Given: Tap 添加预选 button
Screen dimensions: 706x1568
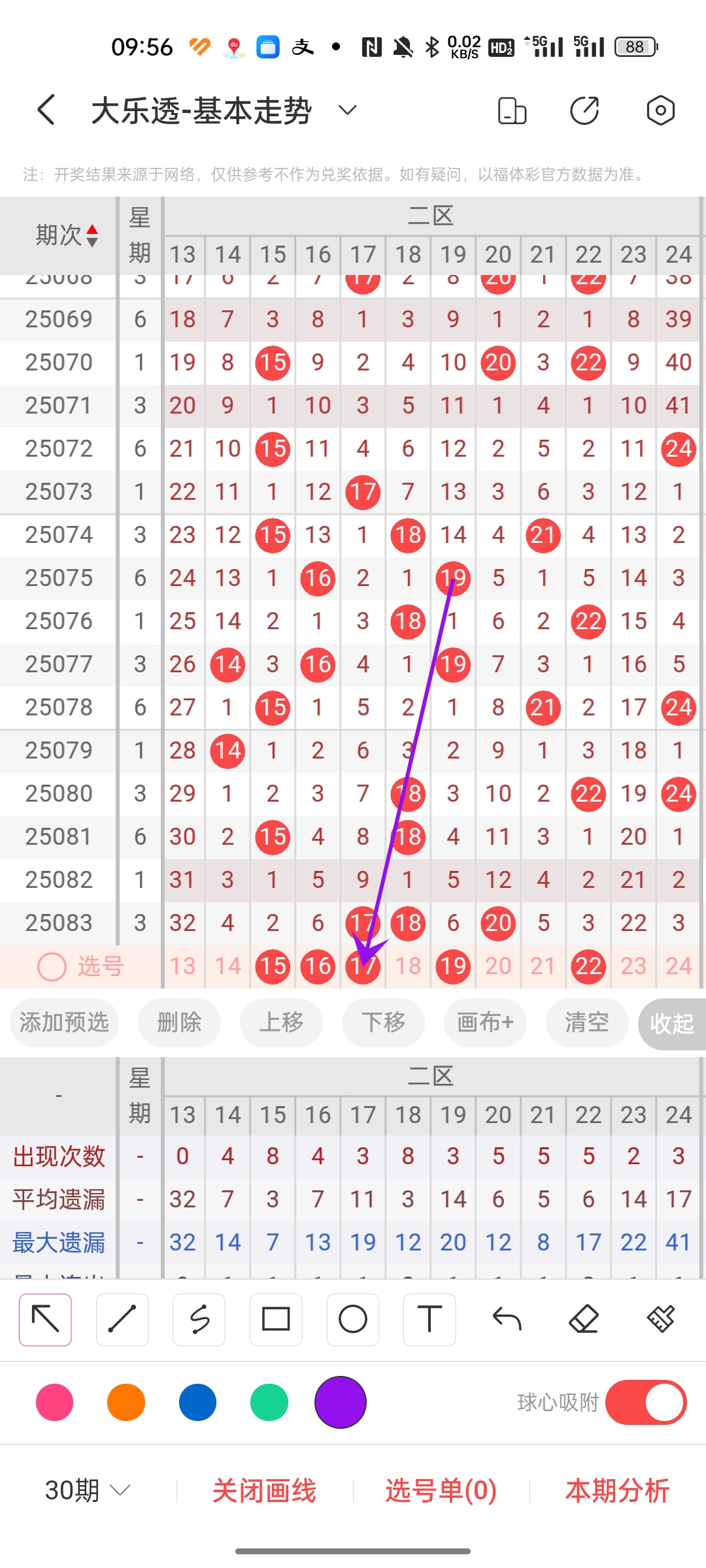Looking at the screenshot, I should [64, 1022].
